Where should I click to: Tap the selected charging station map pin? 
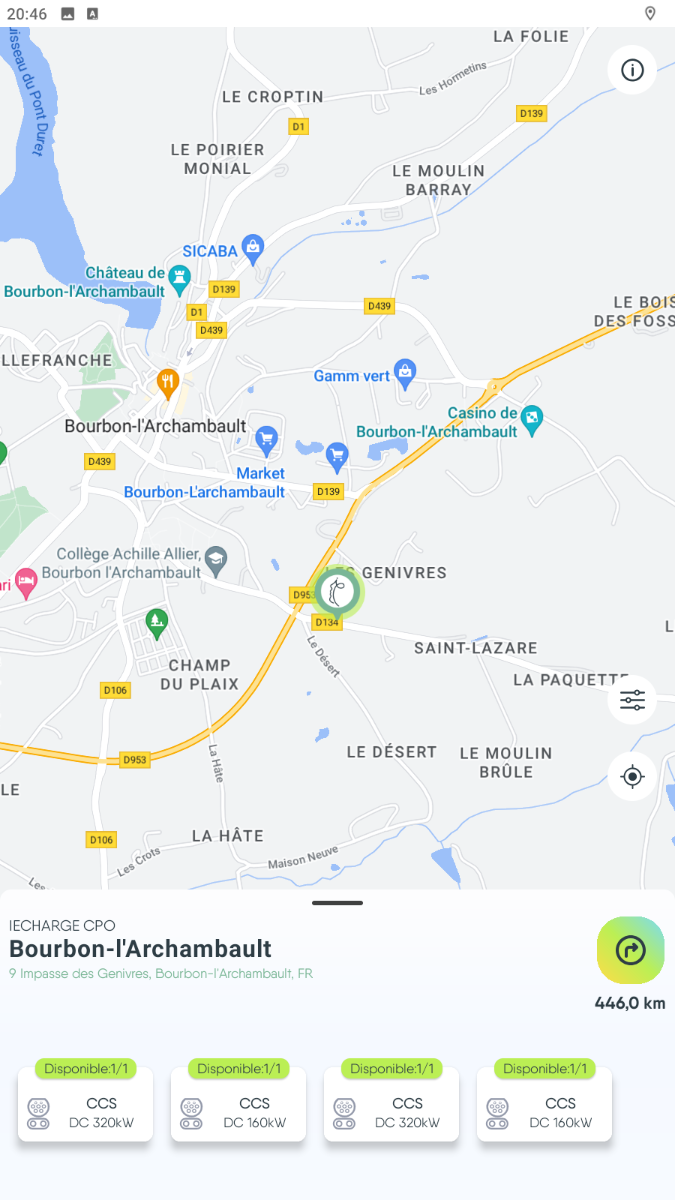pyautogui.click(x=337, y=593)
